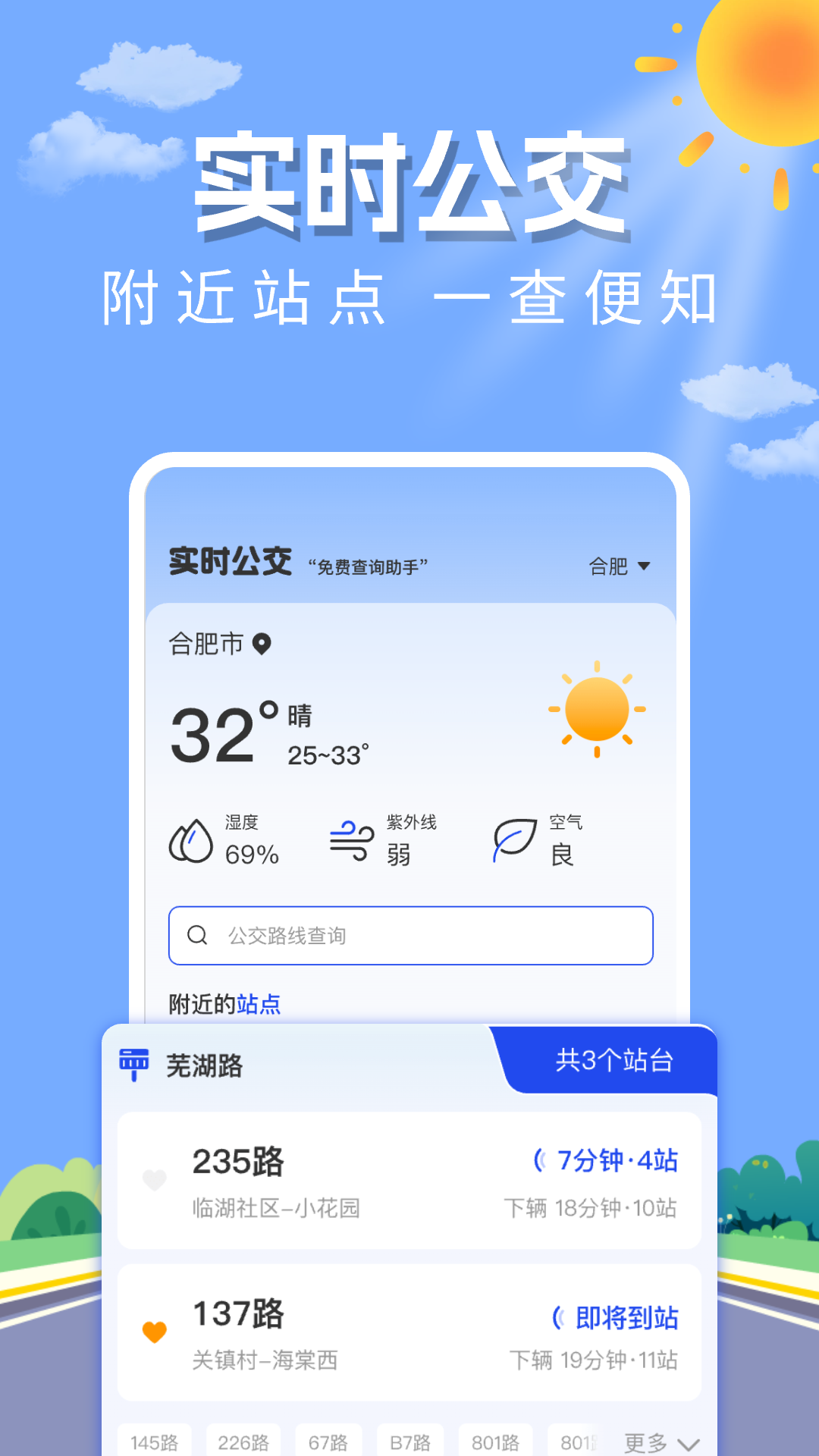Click the magnifier icon in the search bar
The width and height of the screenshot is (819, 1456).
point(199,935)
